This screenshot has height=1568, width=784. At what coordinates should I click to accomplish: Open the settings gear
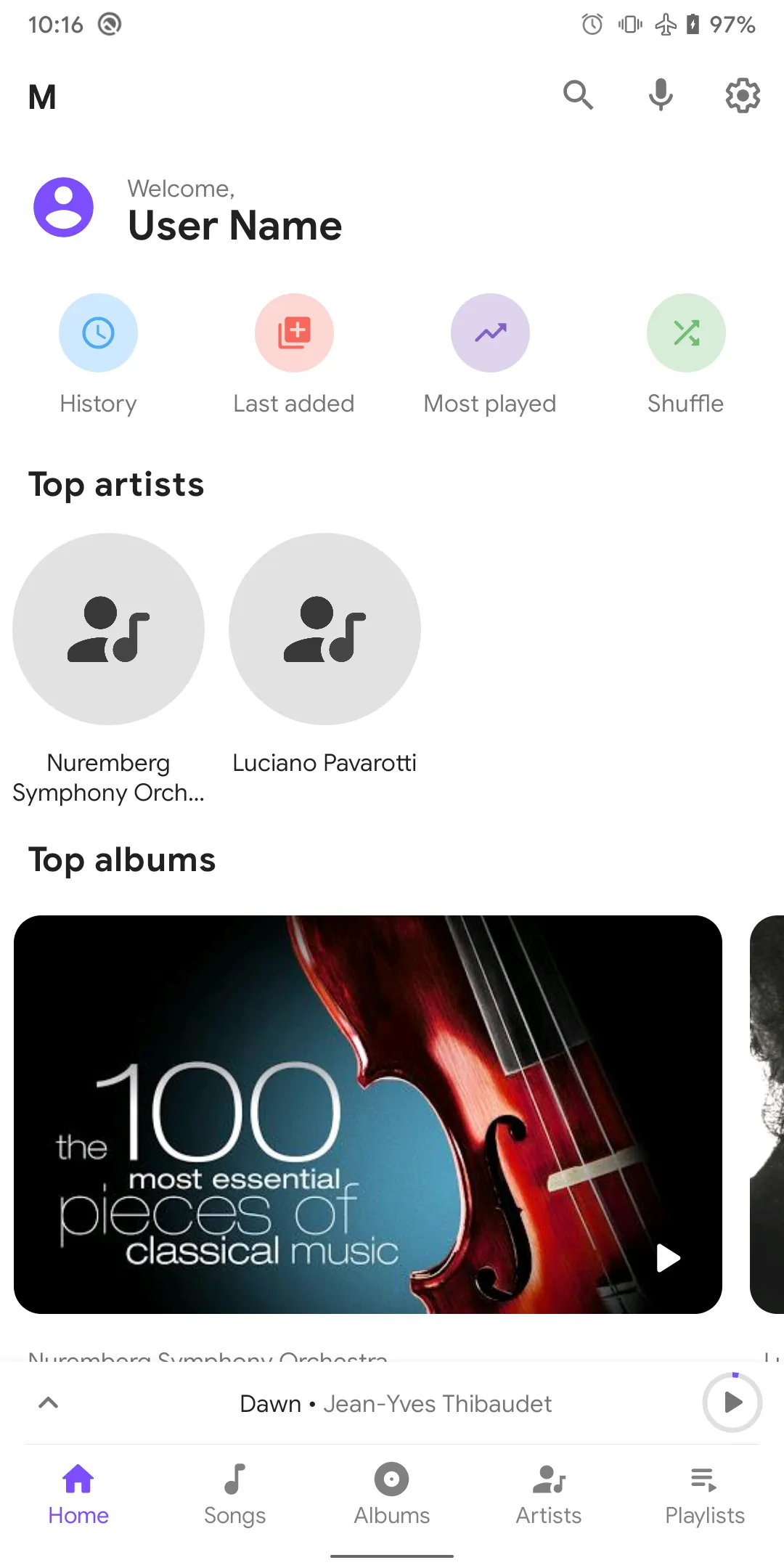pos(742,95)
